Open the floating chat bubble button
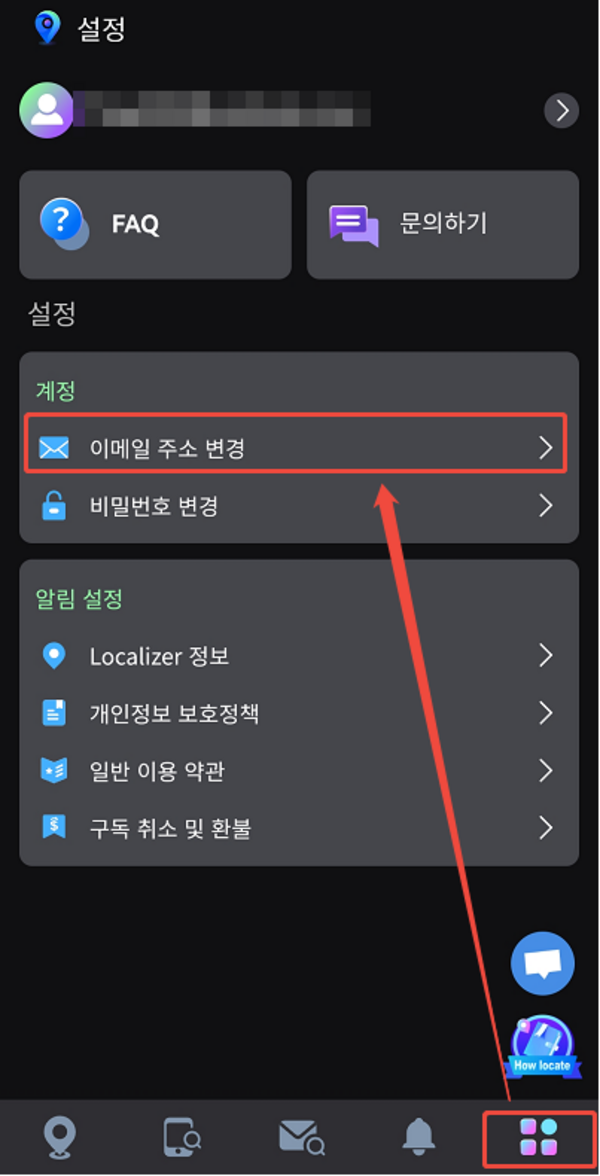The height and width of the screenshot is (1176, 600). [x=543, y=965]
